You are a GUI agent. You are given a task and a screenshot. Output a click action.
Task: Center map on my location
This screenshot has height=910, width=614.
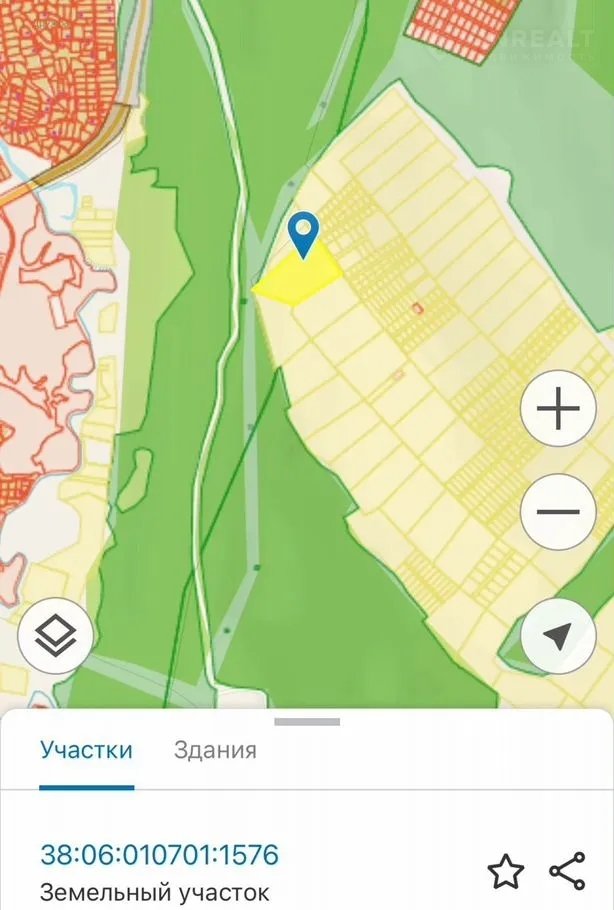tap(558, 635)
